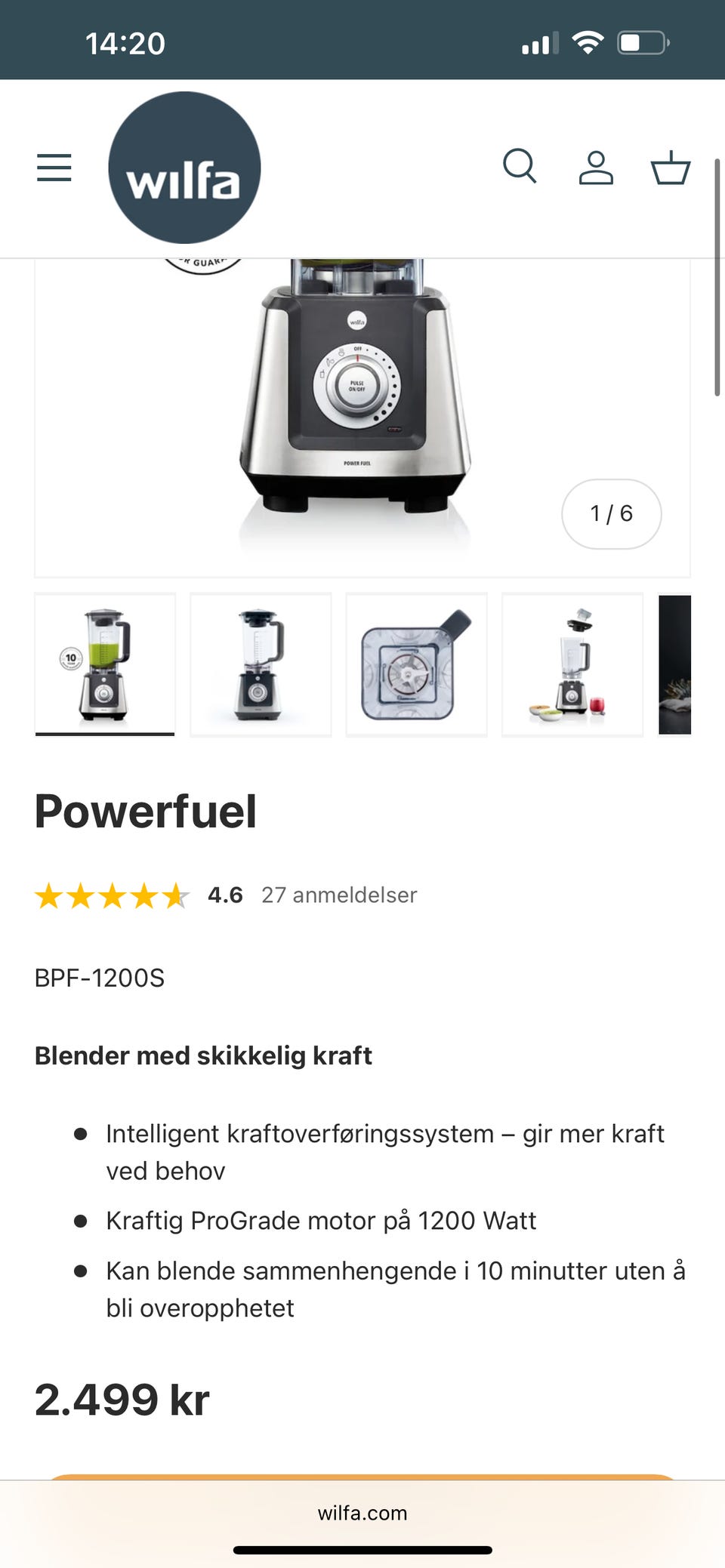The height and width of the screenshot is (1568, 725).
Task: Open the 27 anmeldelser reviews link
Action: coord(338,895)
